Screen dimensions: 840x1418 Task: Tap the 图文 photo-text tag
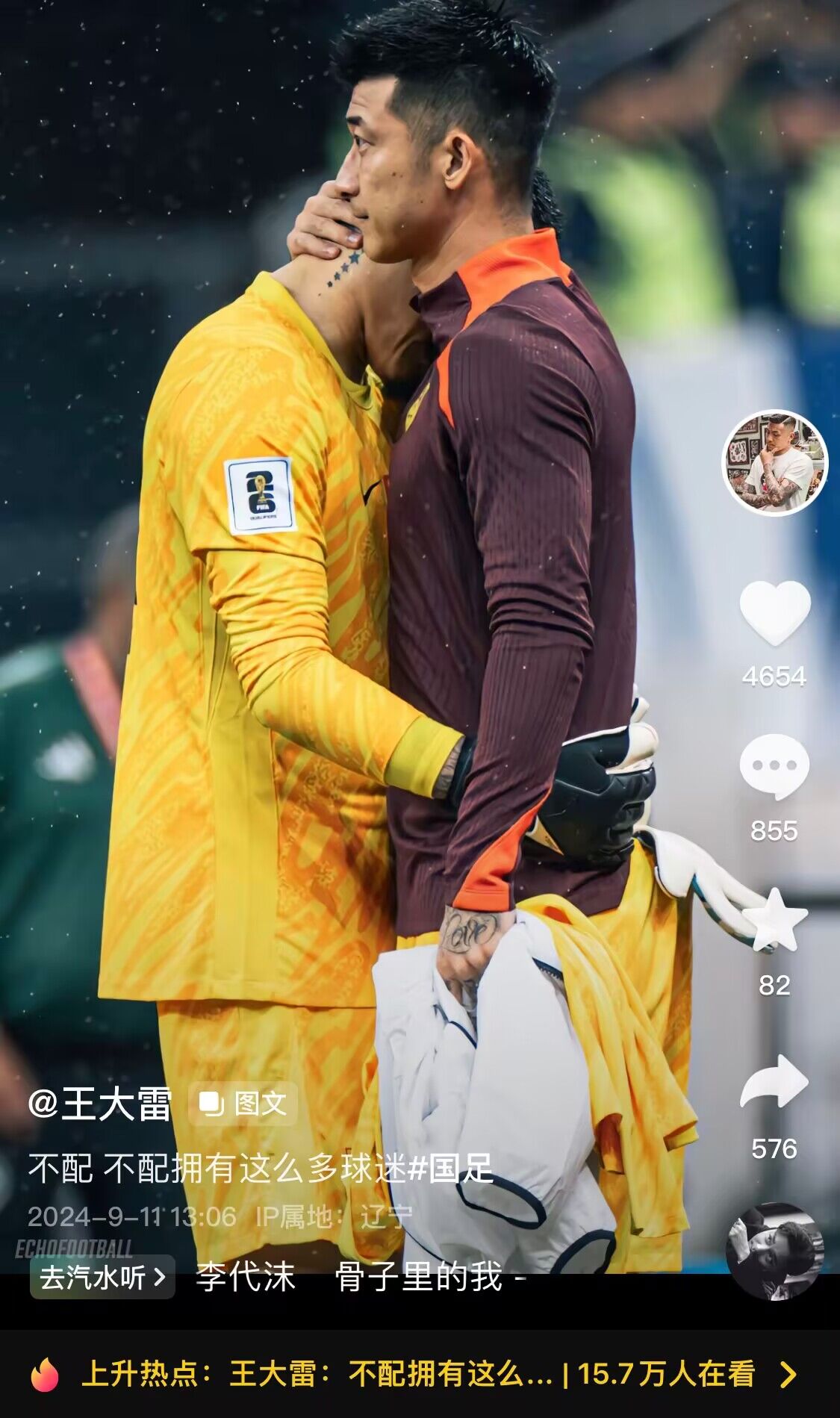(244, 1104)
